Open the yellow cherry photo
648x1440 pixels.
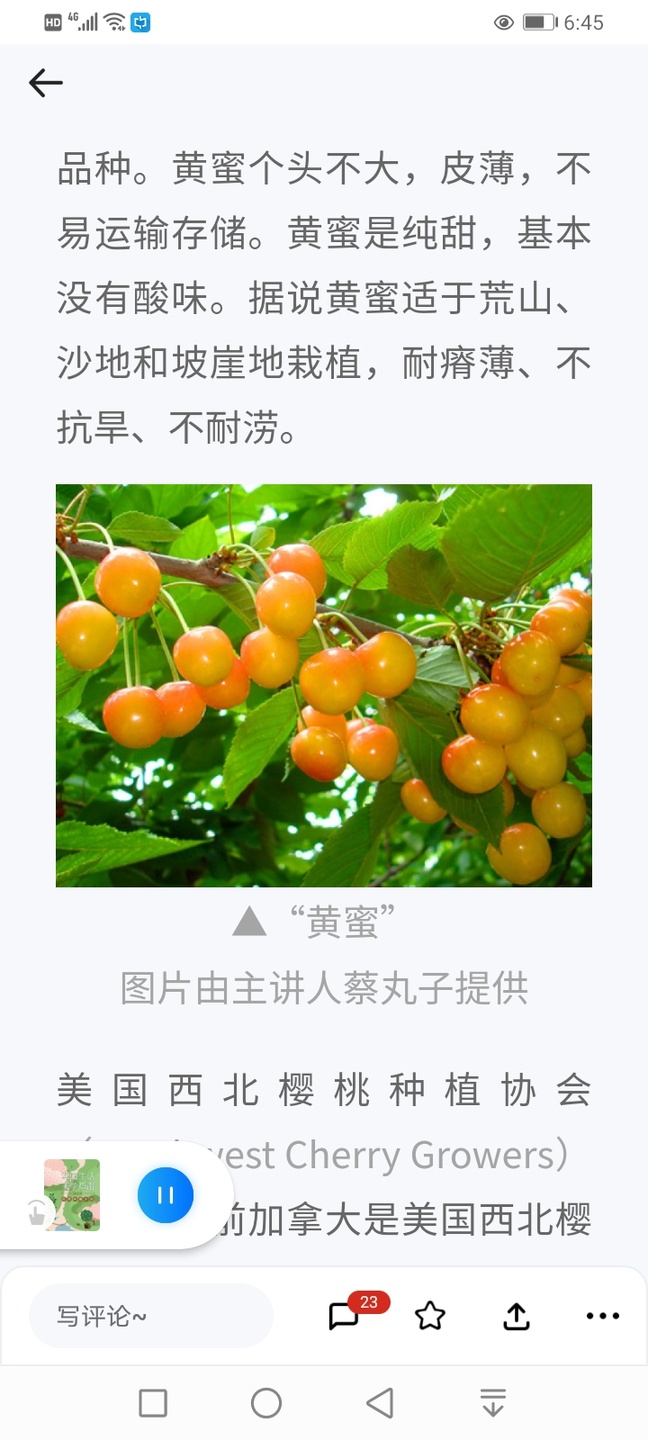324,686
